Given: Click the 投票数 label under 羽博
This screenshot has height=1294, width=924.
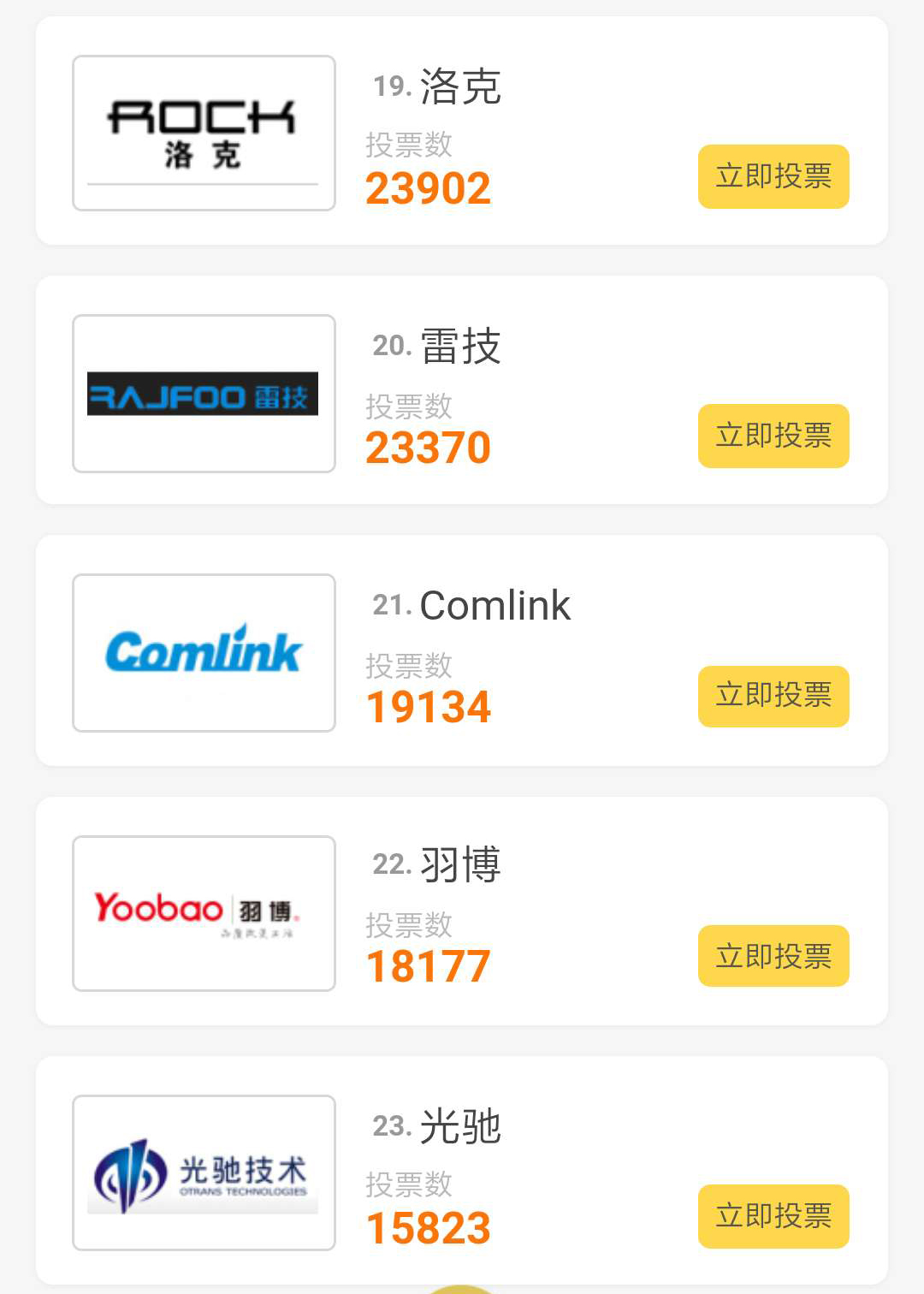Looking at the screenshot, I should (409, 927).
